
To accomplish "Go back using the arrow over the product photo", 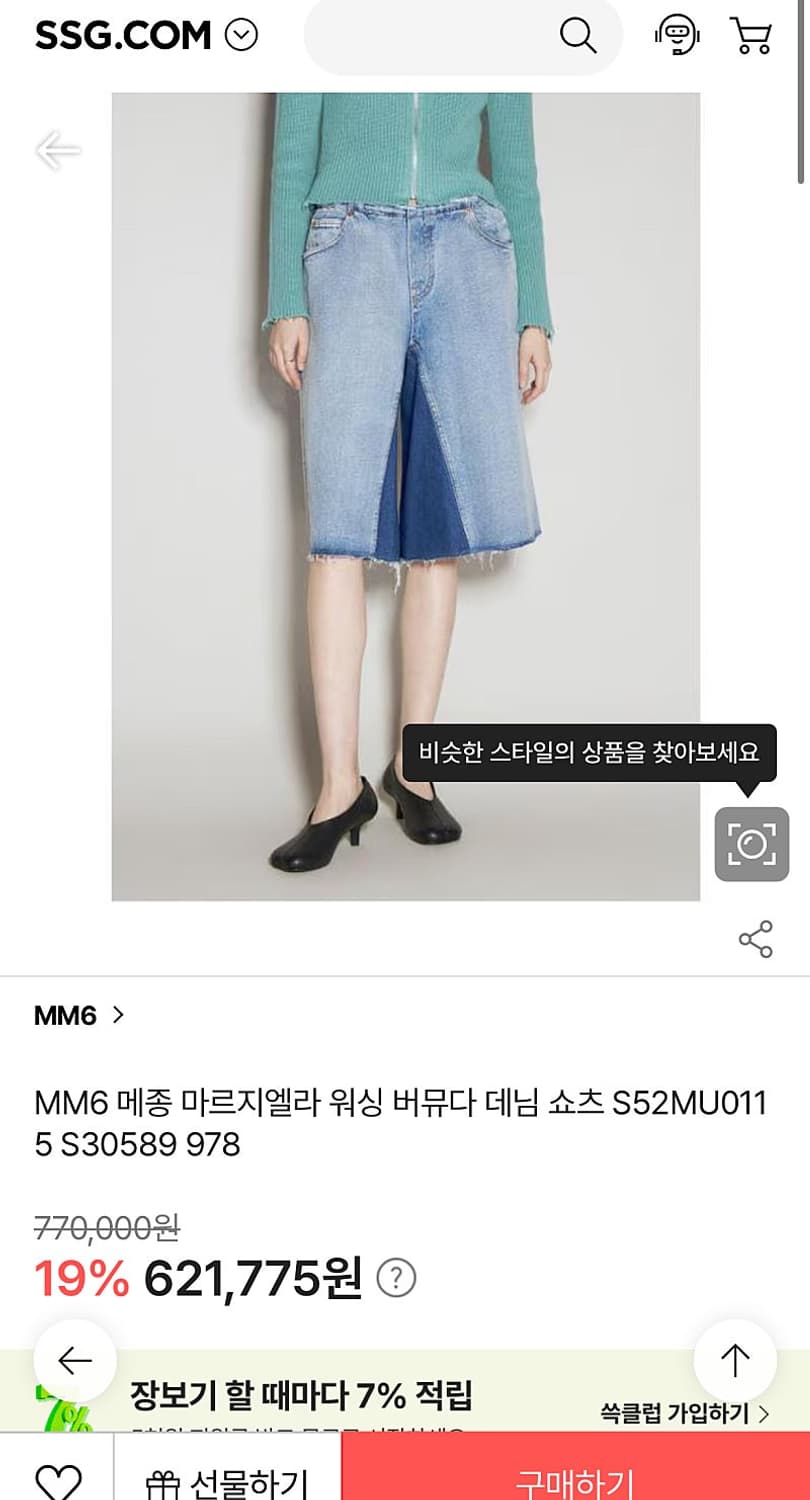I will (x=57, y=150).
